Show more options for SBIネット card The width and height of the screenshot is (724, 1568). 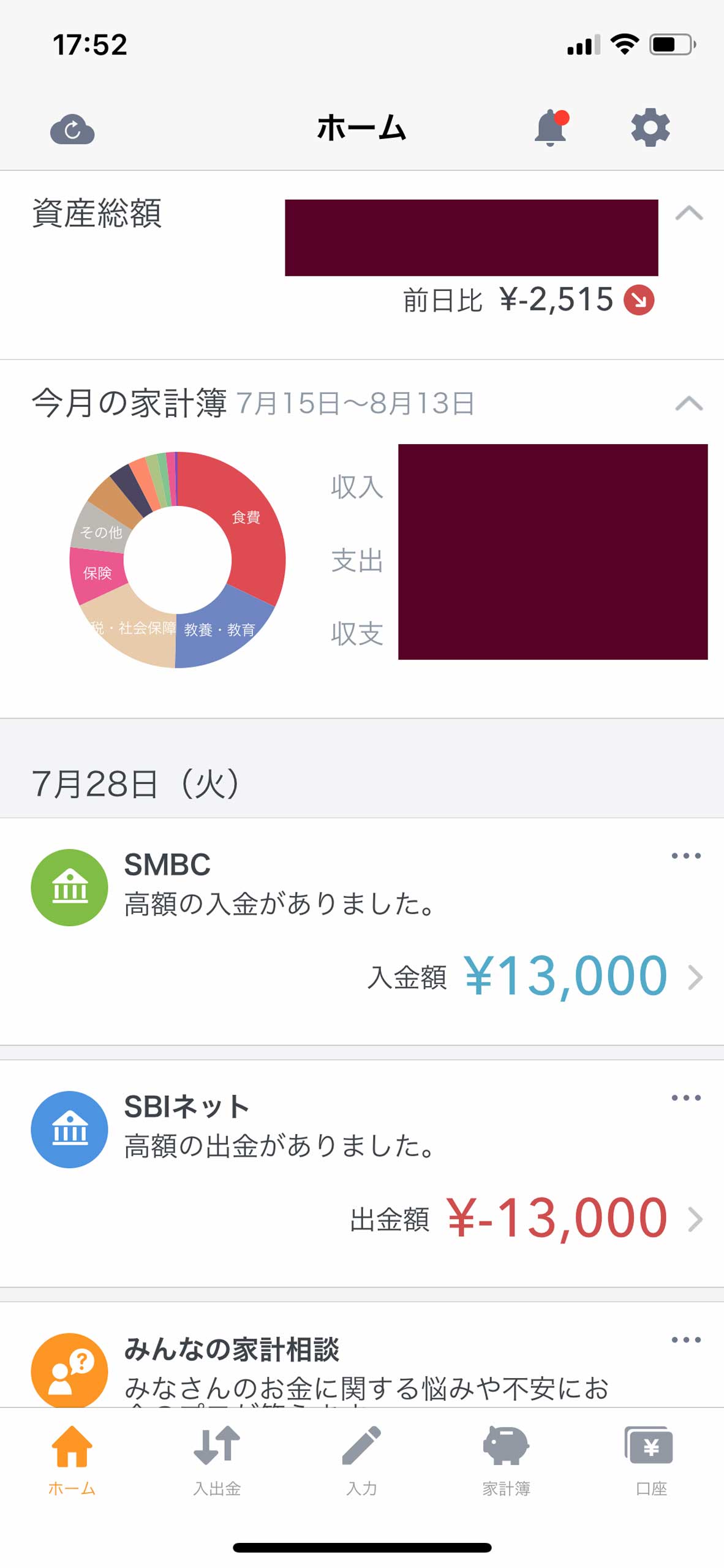[685, 1098]
